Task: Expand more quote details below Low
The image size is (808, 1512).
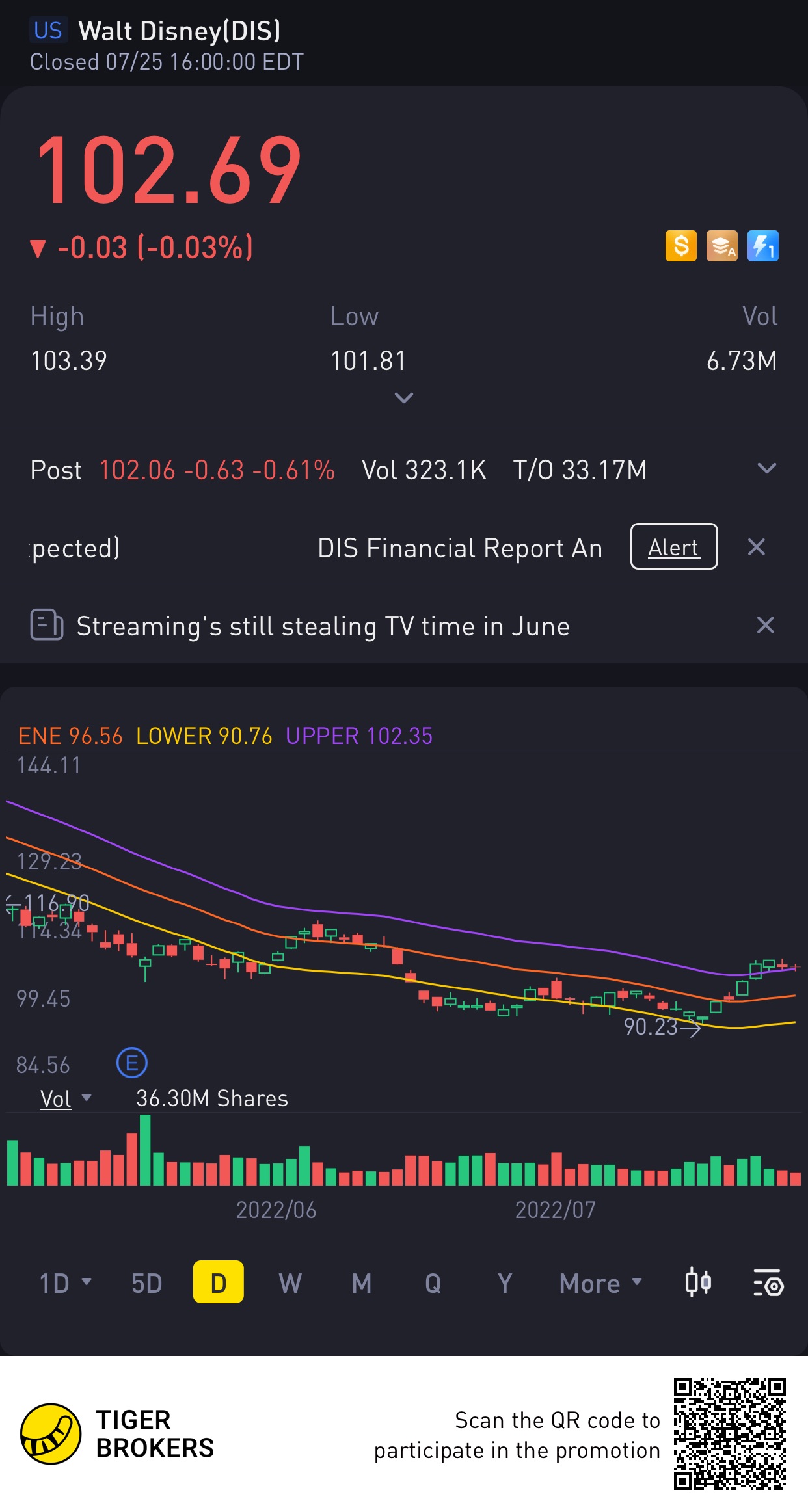Action: [403, 397]
